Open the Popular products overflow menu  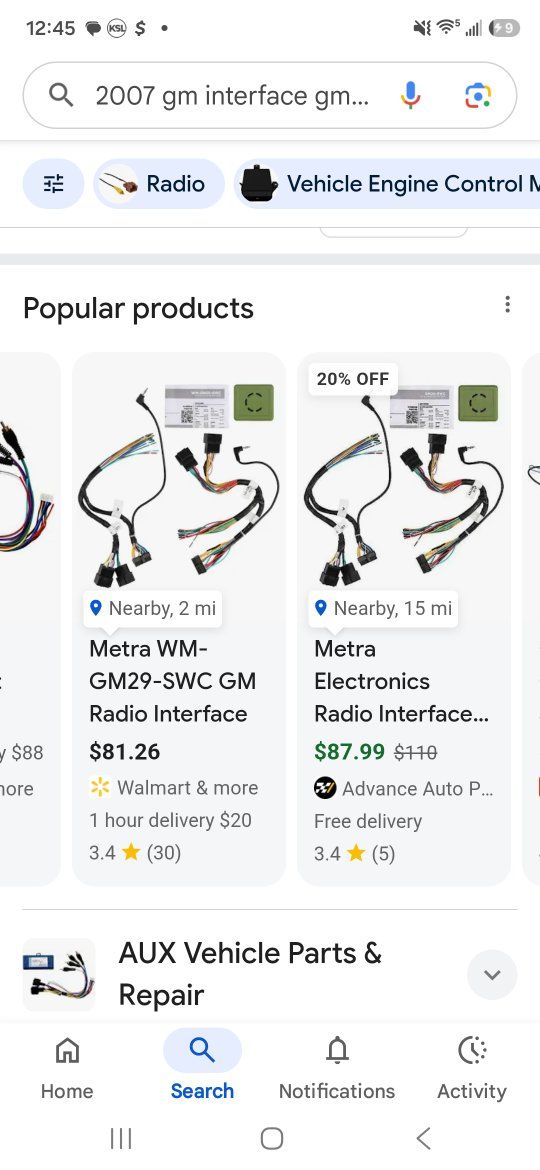tap(507, 304)
